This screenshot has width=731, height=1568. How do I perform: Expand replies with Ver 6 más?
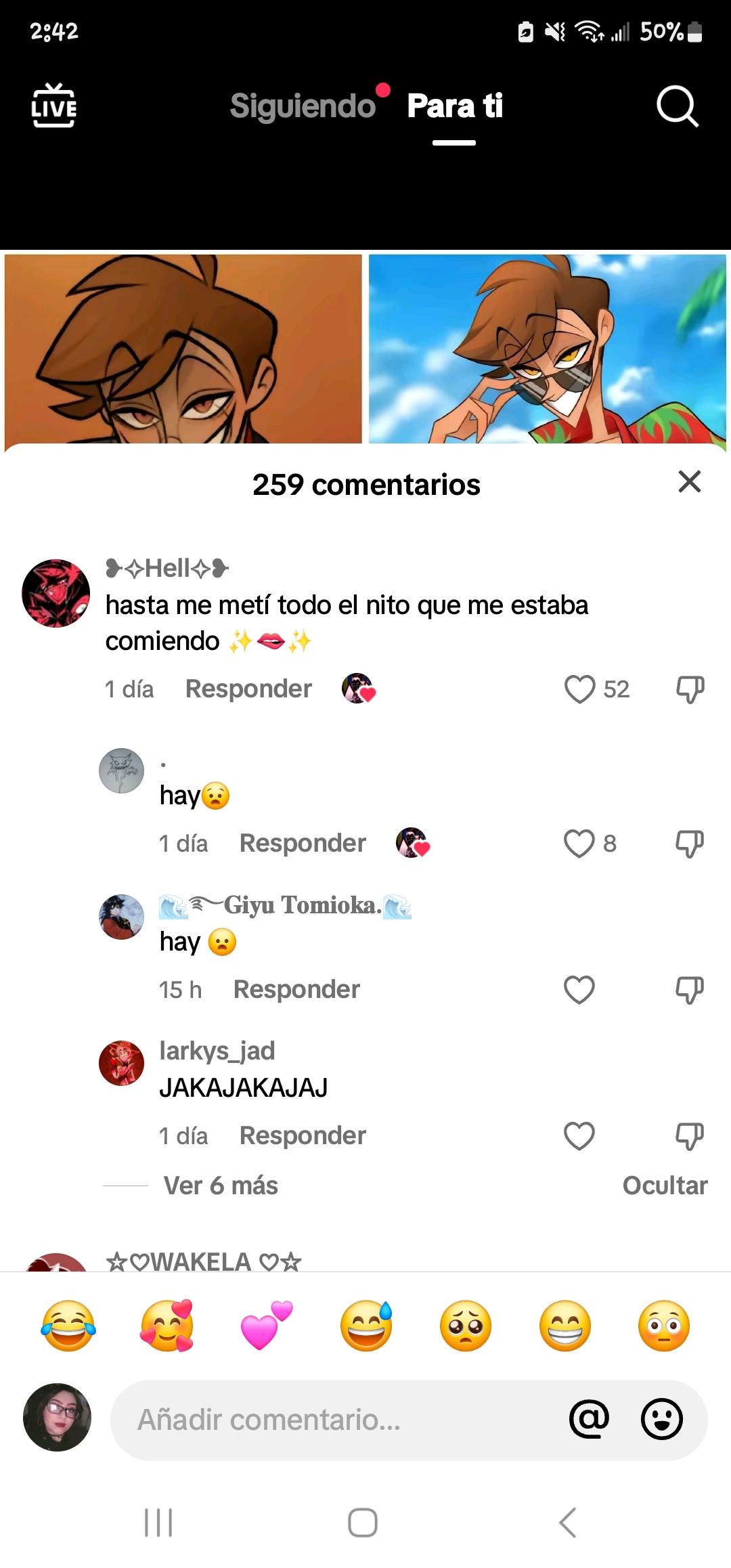pos(221,1185)
